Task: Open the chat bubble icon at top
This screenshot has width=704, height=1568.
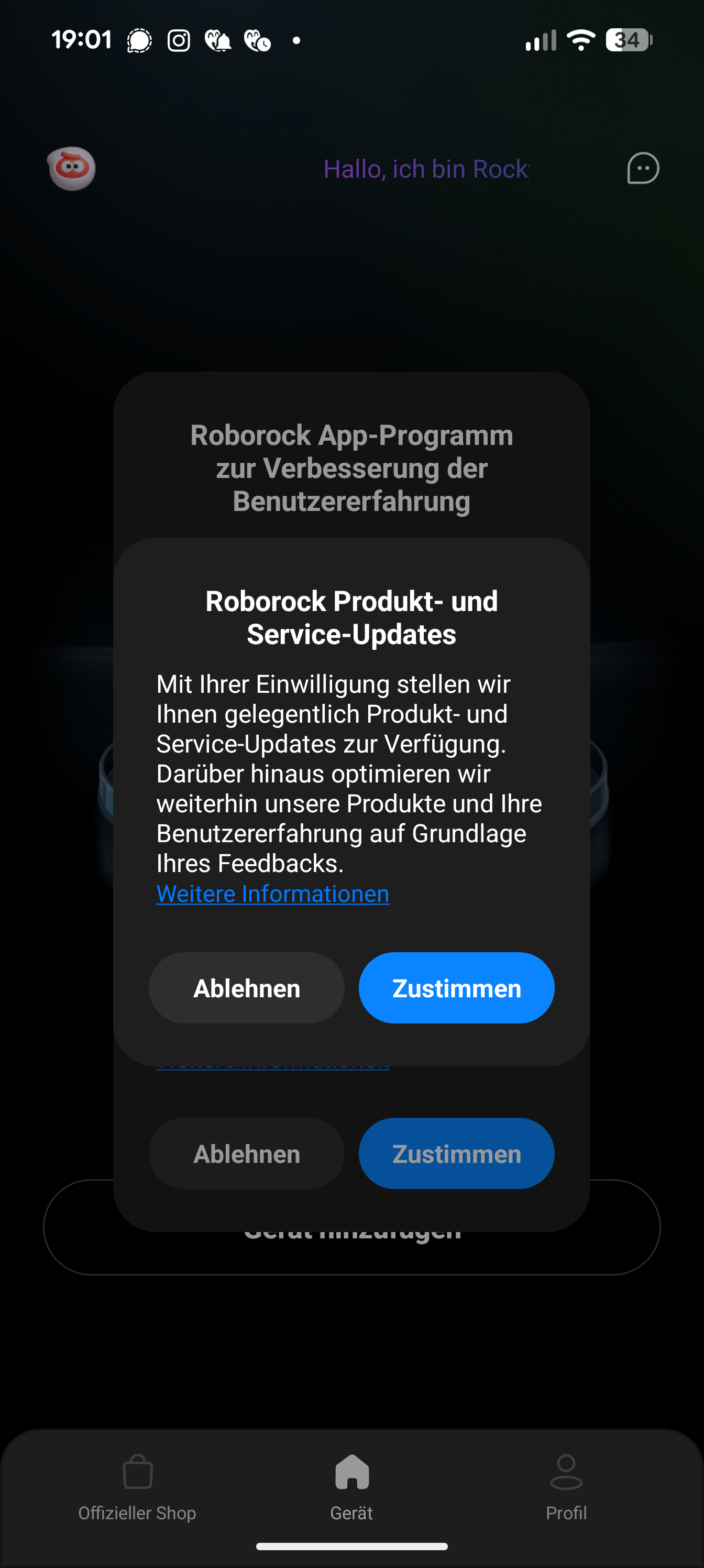Action: (643, 168)
